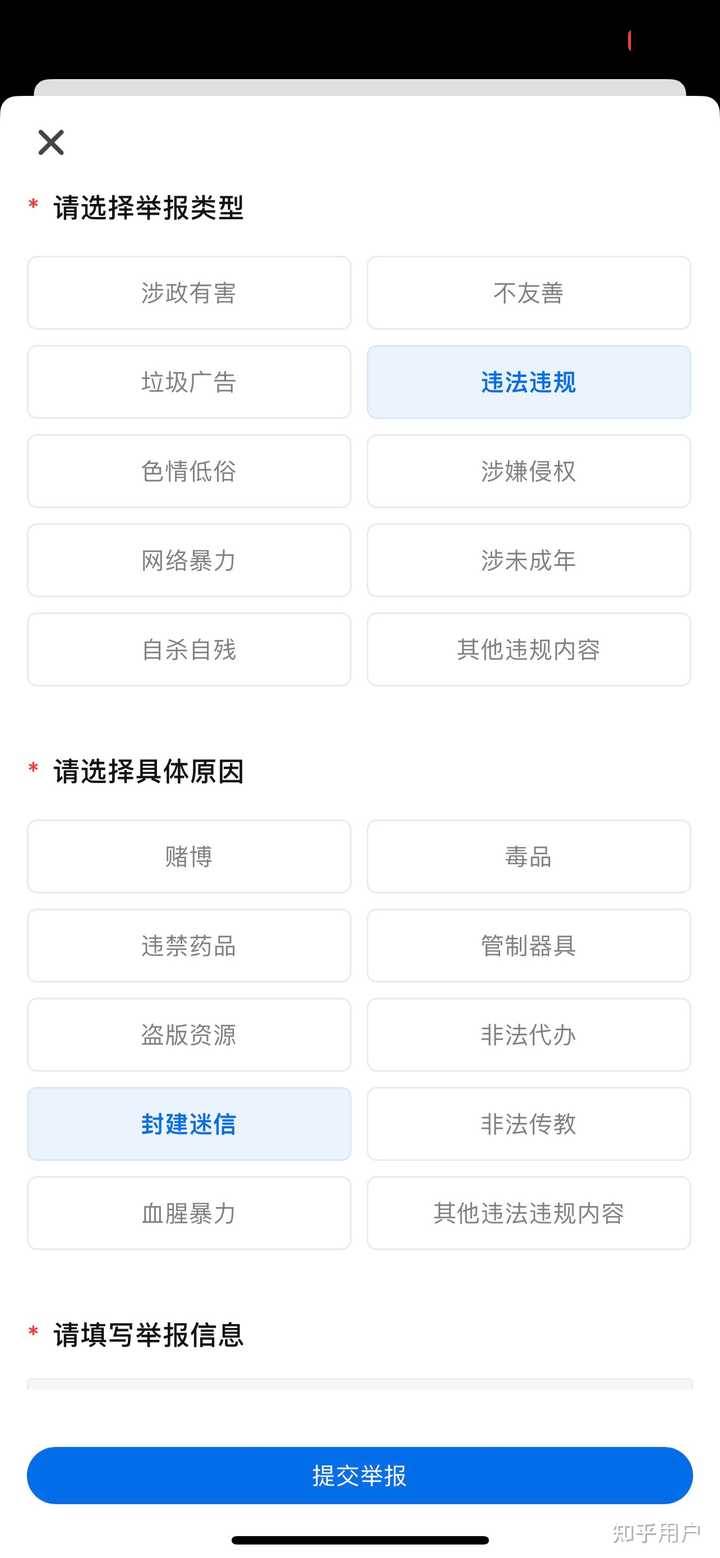Tap the 封建迷信 reason option
Viewport: 720px width, 1558px height.
(189, 1124)
